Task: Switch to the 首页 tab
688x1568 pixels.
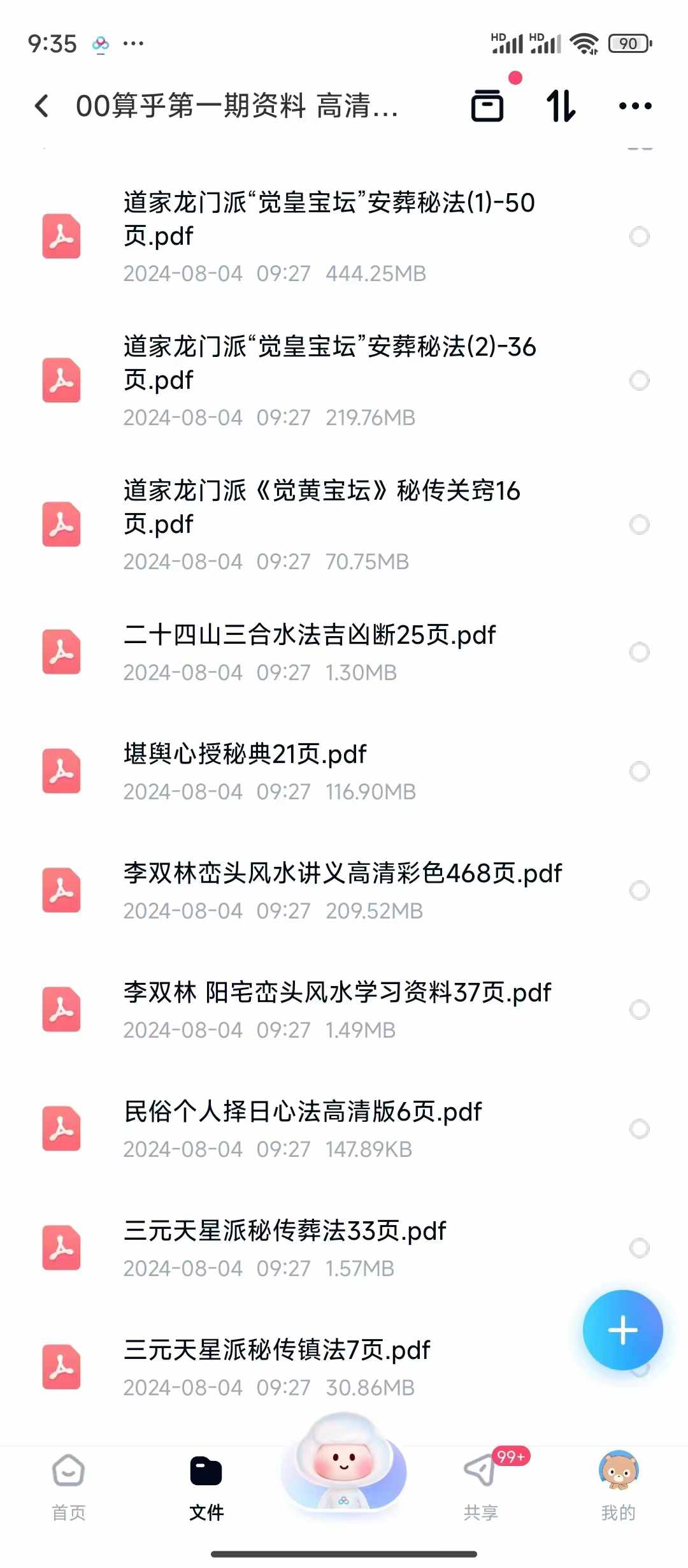Action: click(69, 1486)
